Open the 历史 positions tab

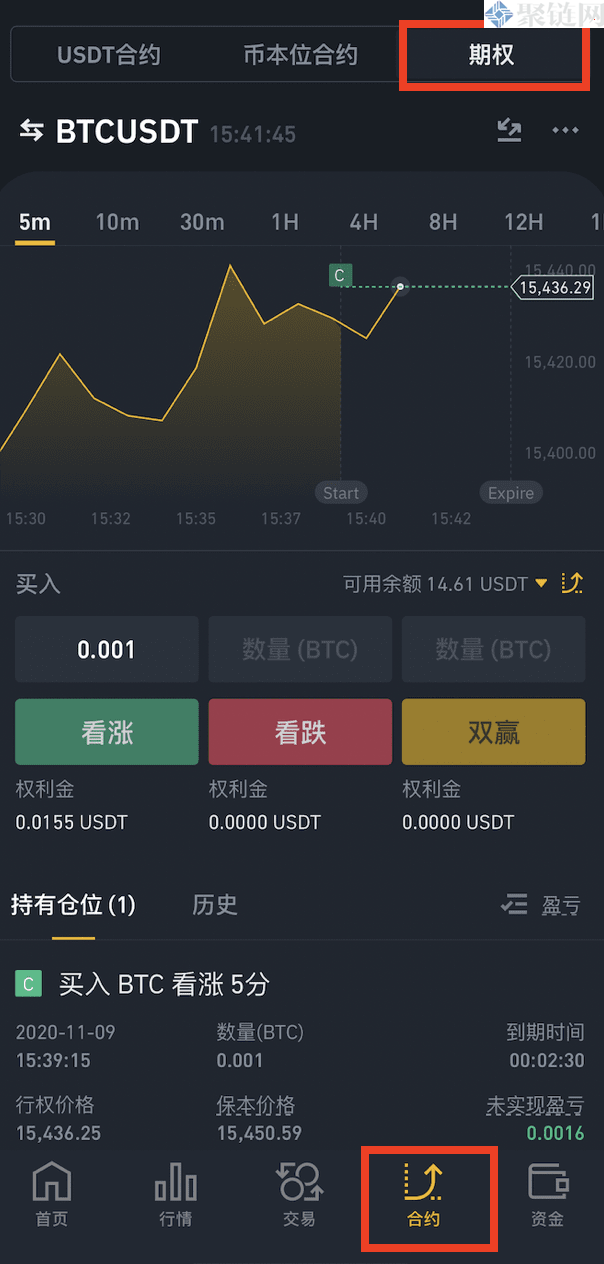coord(215,905)
